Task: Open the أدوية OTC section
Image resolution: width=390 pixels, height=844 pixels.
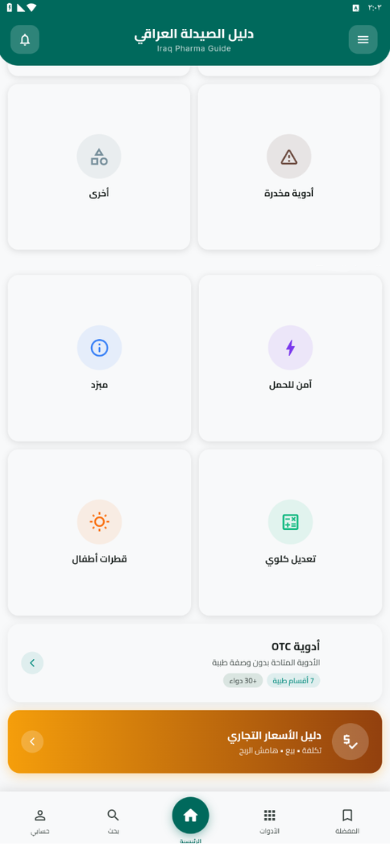Action: 195,663
